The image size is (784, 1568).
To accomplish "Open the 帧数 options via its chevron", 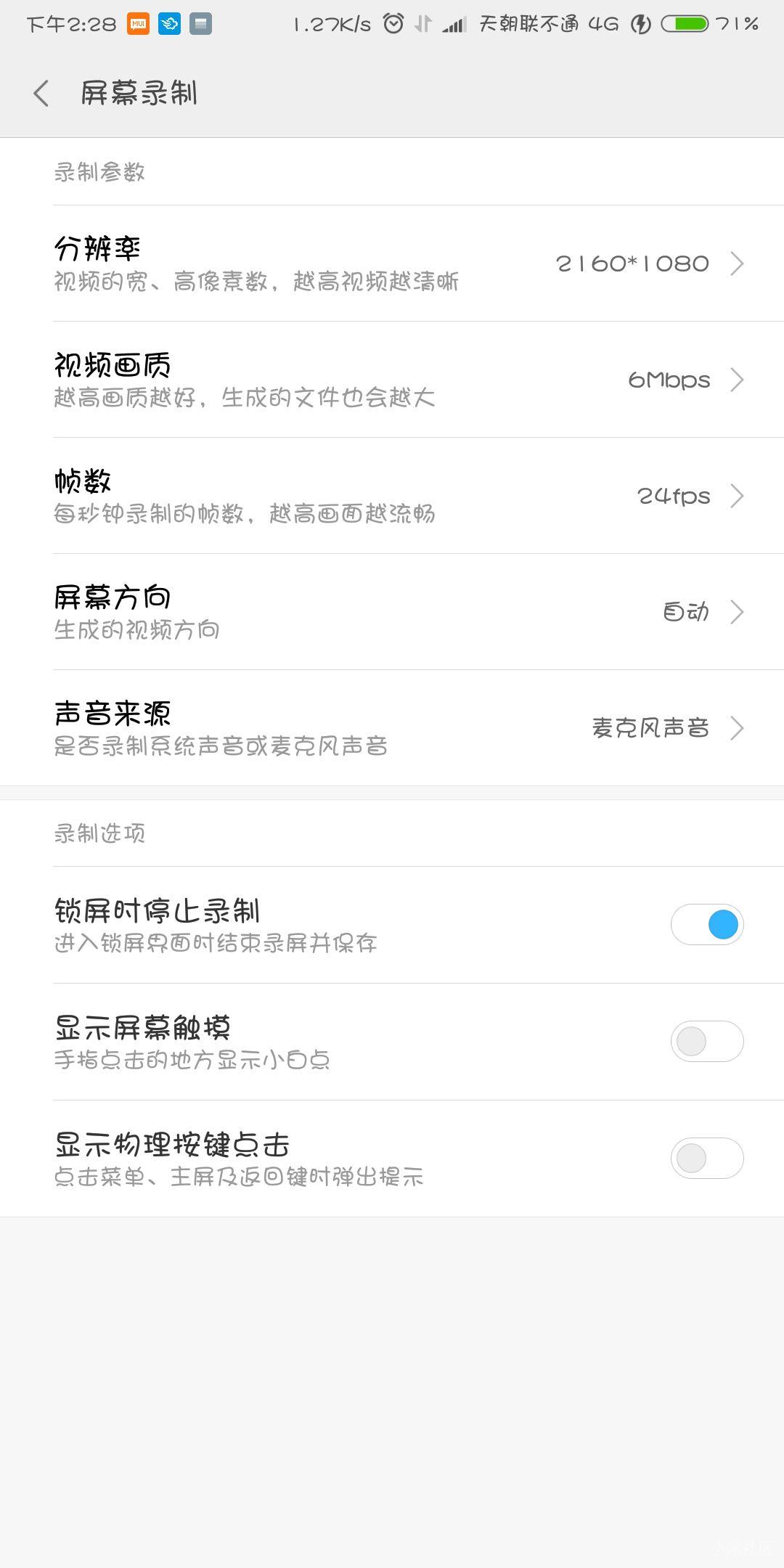I will pyautogui.click(x=738, y=496).
